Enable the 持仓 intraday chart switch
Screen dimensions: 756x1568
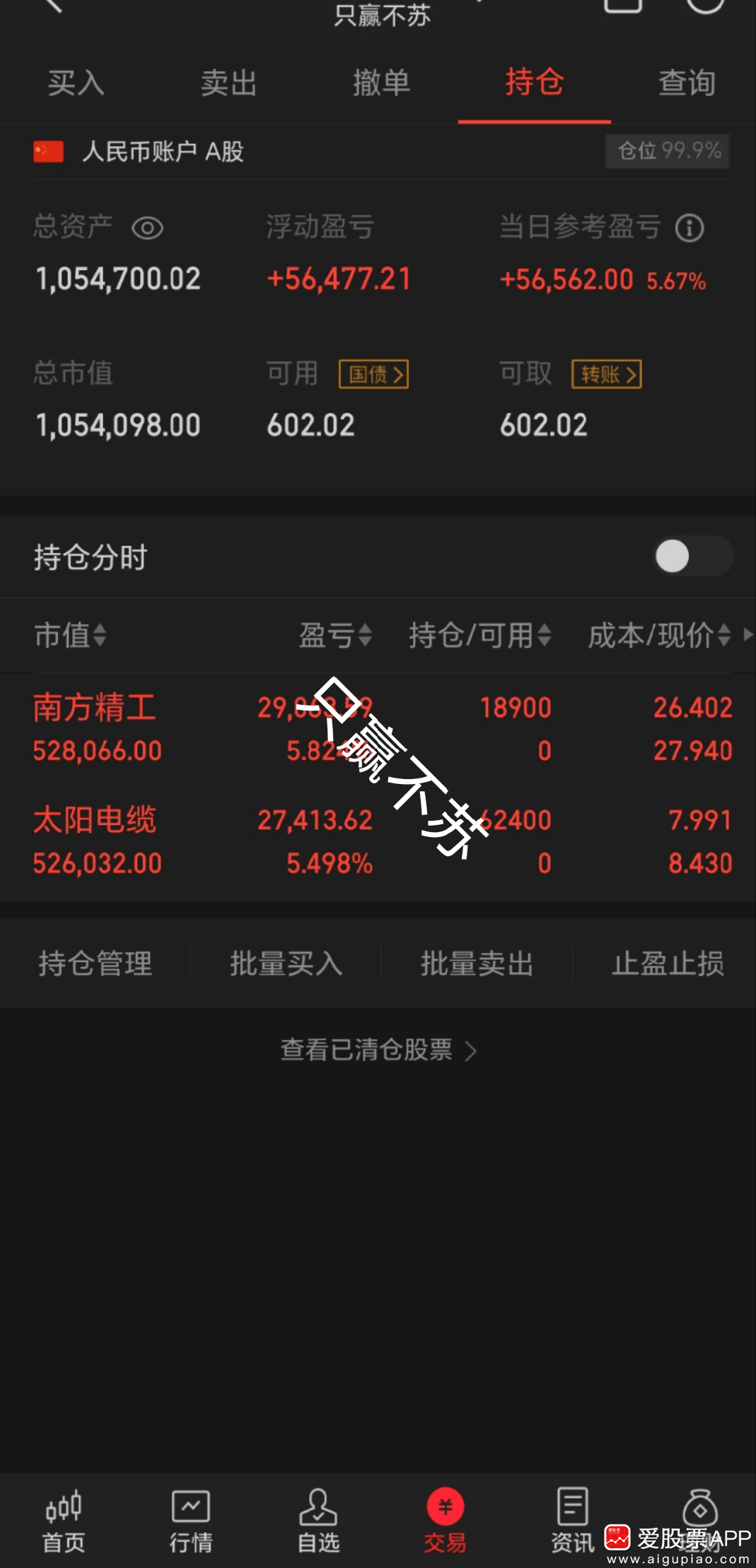point(693,557)
